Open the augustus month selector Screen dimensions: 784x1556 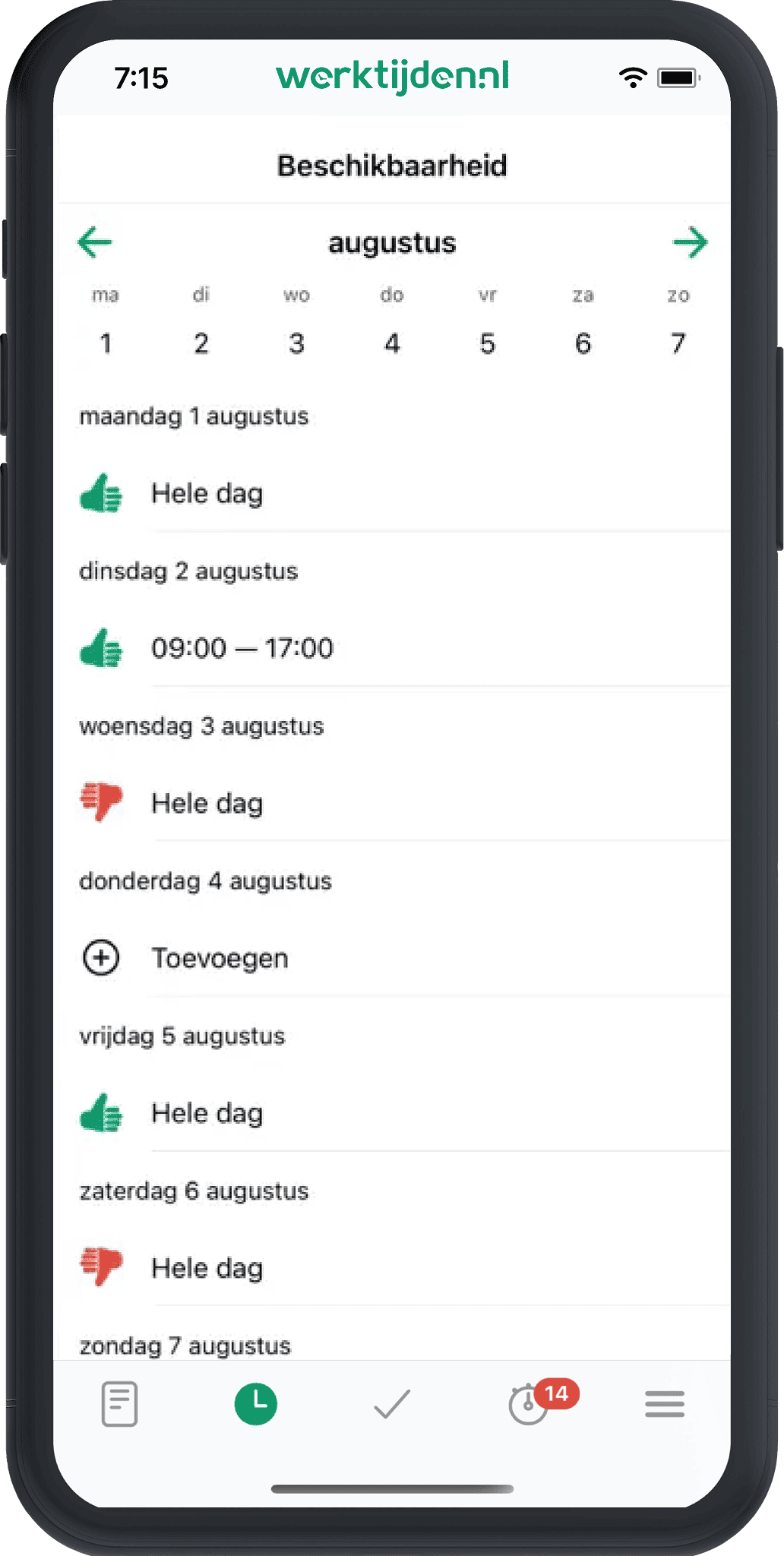coord(392,242)
